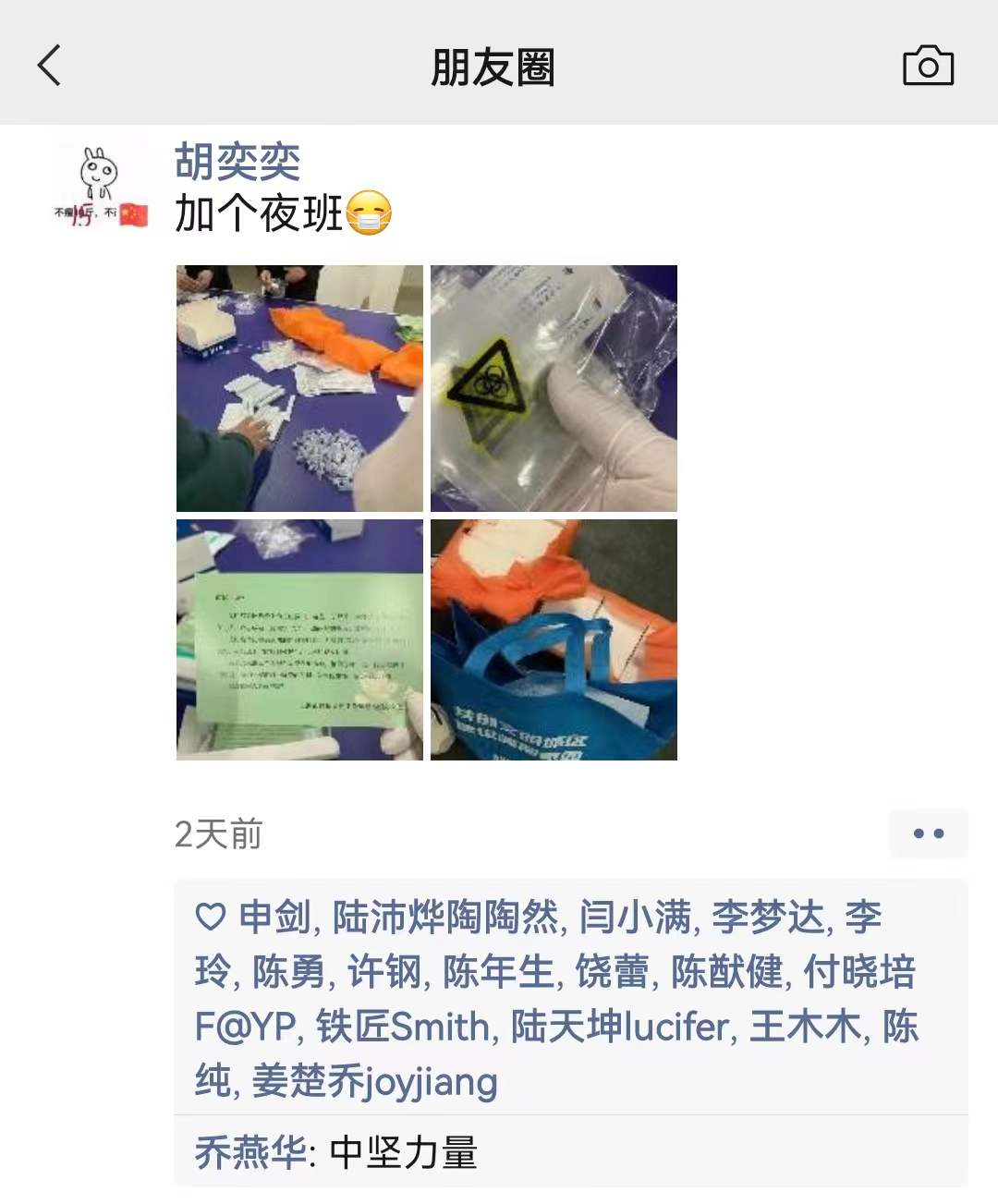The height and width of the screenshot is (1204, 998).
Task: Open commenter 乔燕华's profile
Action: coord(249,1152)
